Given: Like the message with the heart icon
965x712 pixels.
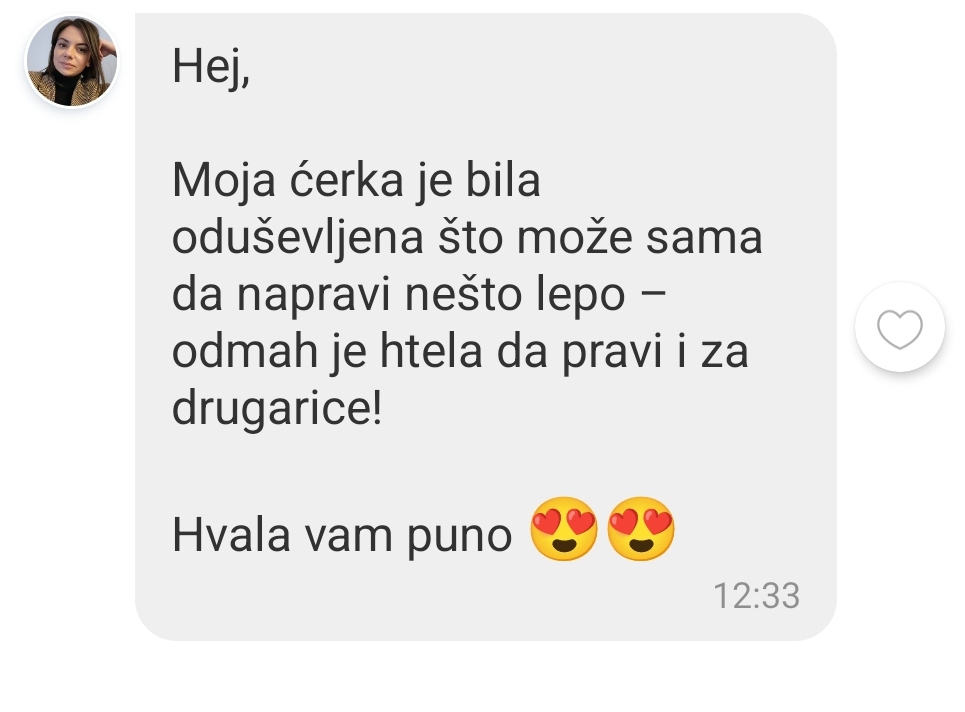Looking at the screenshot, I should 899,329.
